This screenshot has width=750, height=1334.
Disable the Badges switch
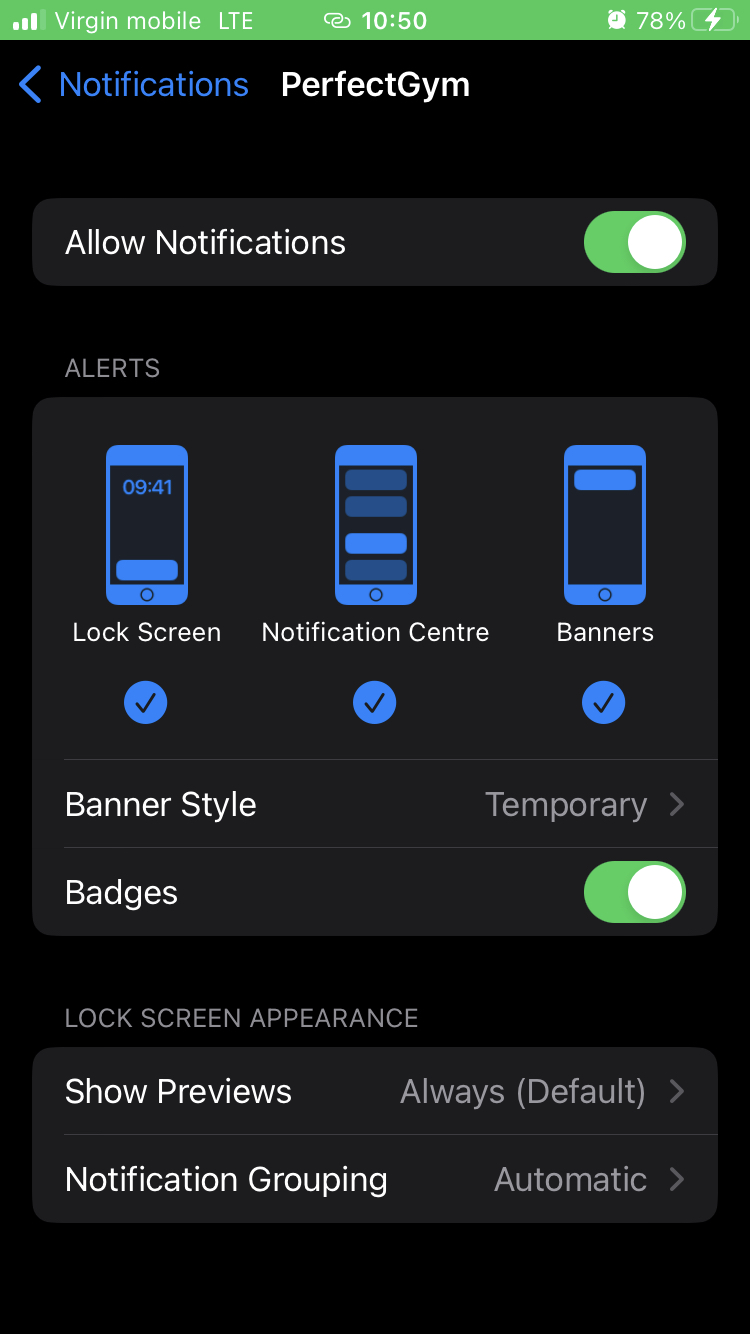tap(634, 892)
